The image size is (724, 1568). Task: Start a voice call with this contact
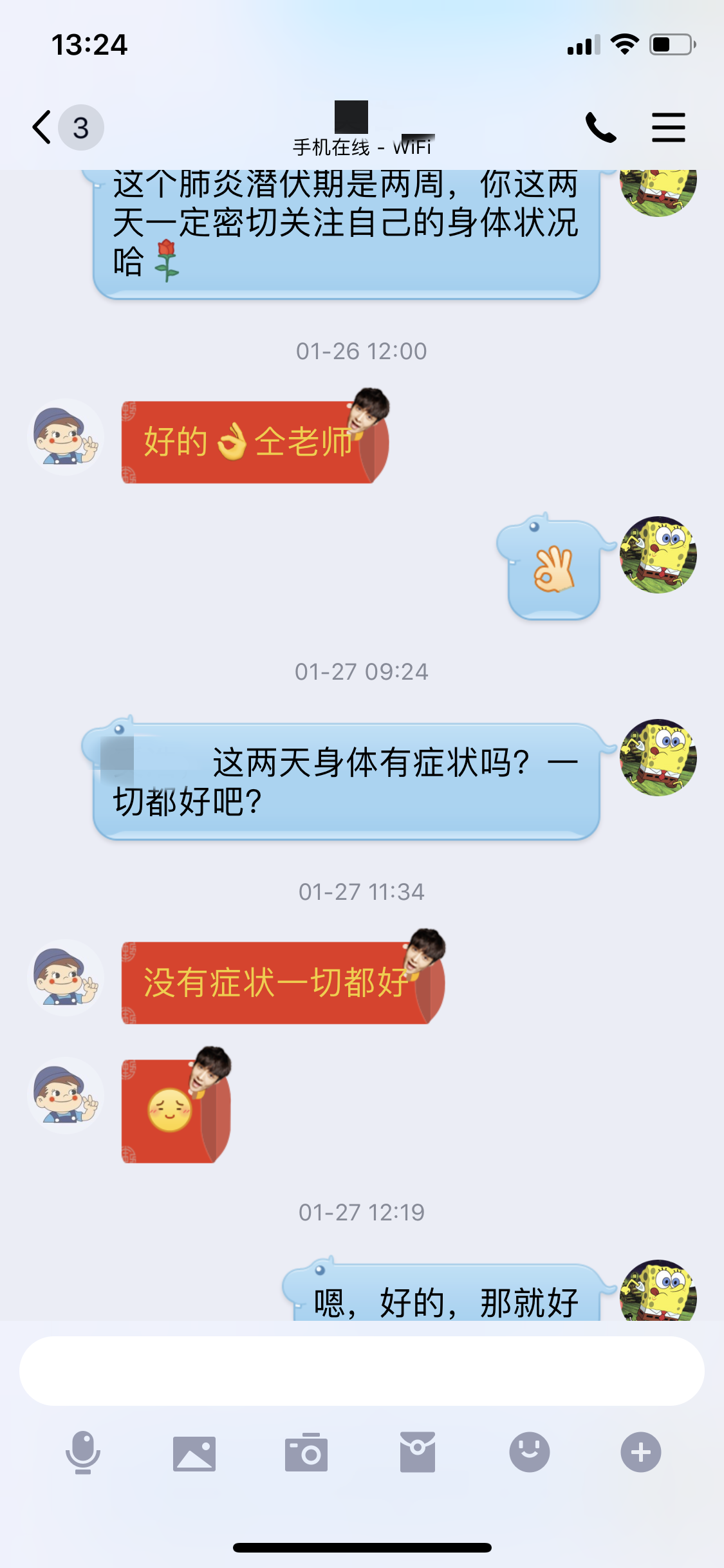pos(600,127)
